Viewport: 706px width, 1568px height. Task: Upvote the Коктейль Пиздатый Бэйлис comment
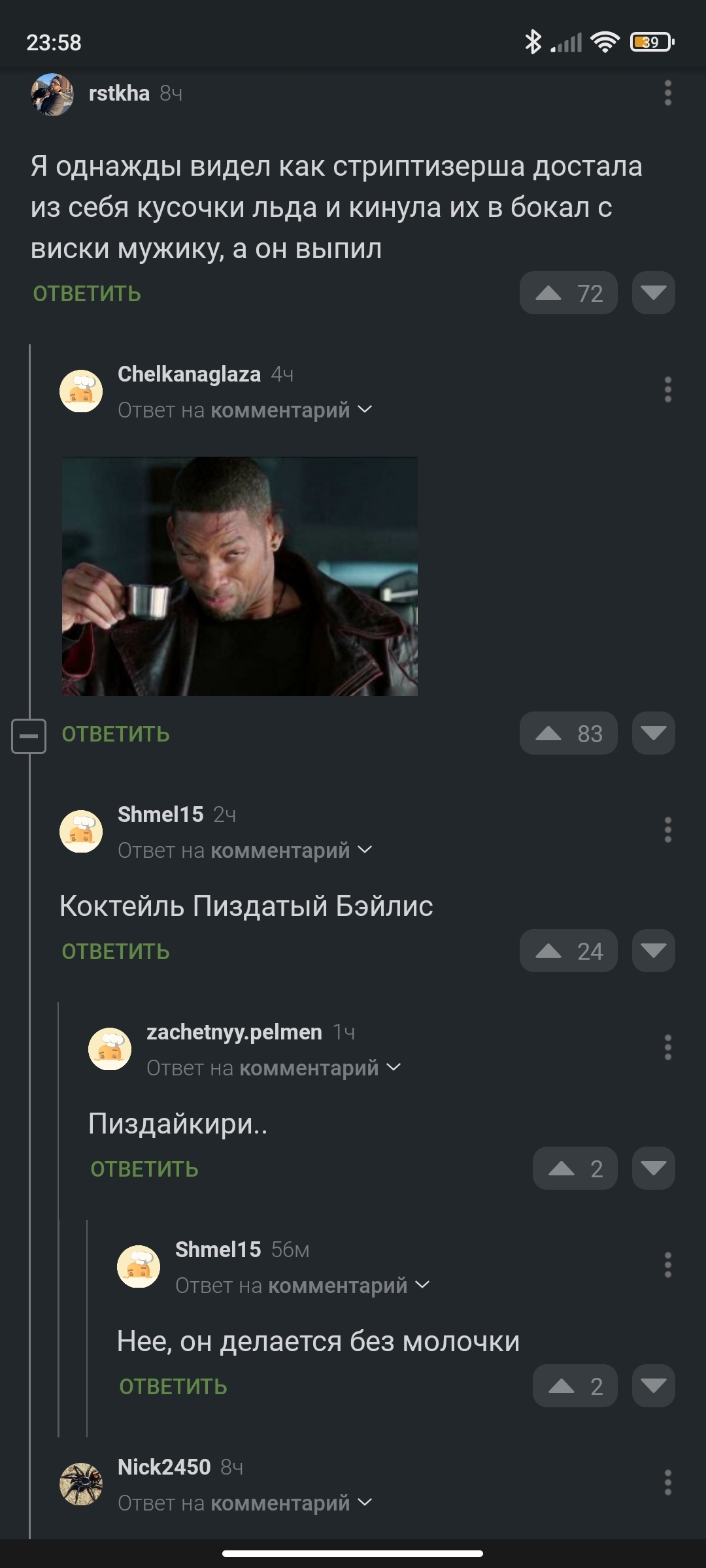point(567,951)
